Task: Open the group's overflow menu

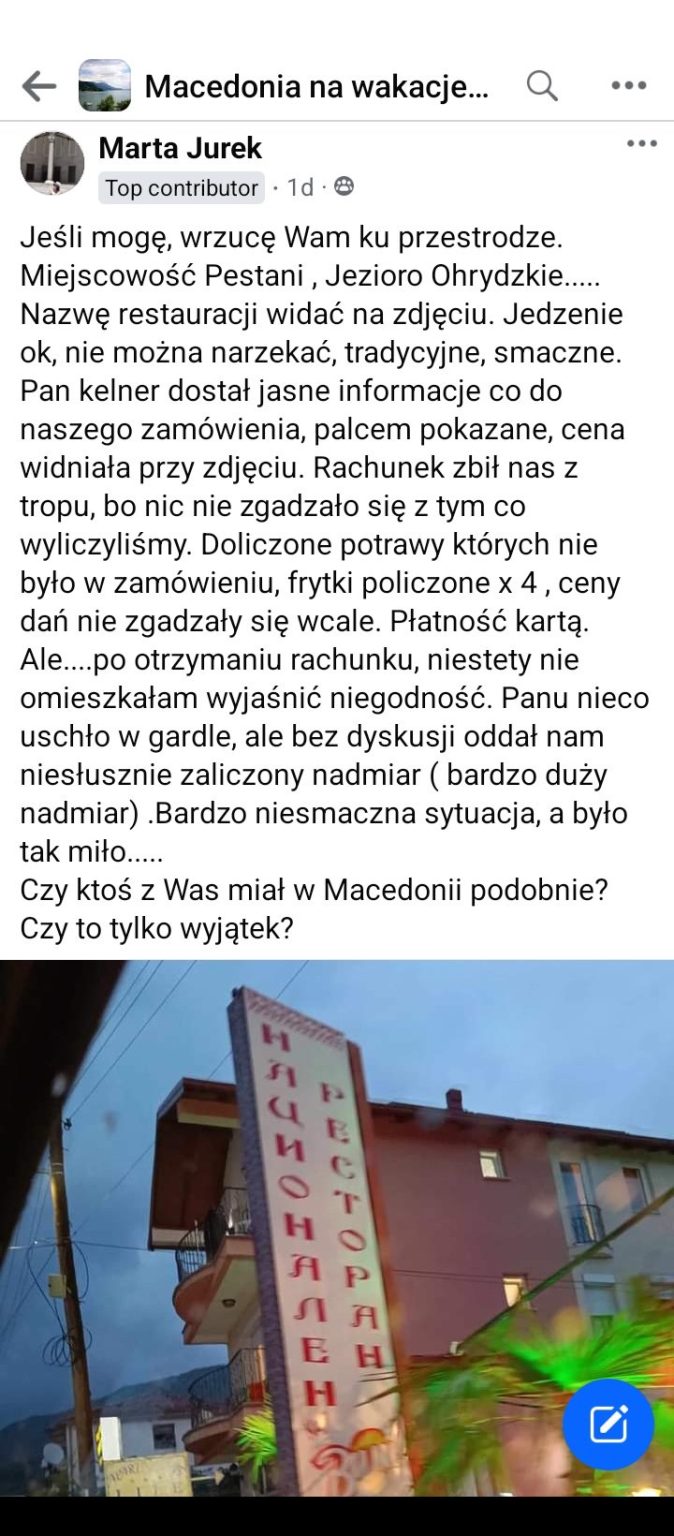Action: click(x=629, y=86)
